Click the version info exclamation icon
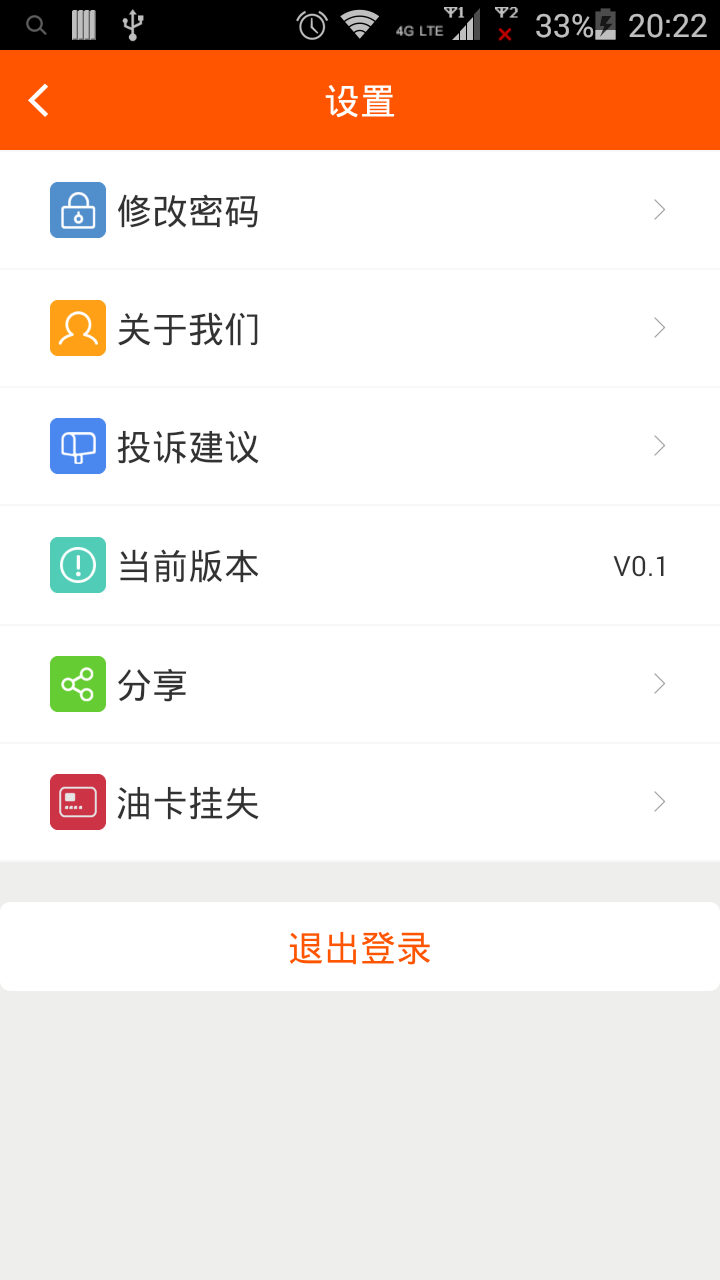The height and width of the screenshot is (1280, 720). 77,564
